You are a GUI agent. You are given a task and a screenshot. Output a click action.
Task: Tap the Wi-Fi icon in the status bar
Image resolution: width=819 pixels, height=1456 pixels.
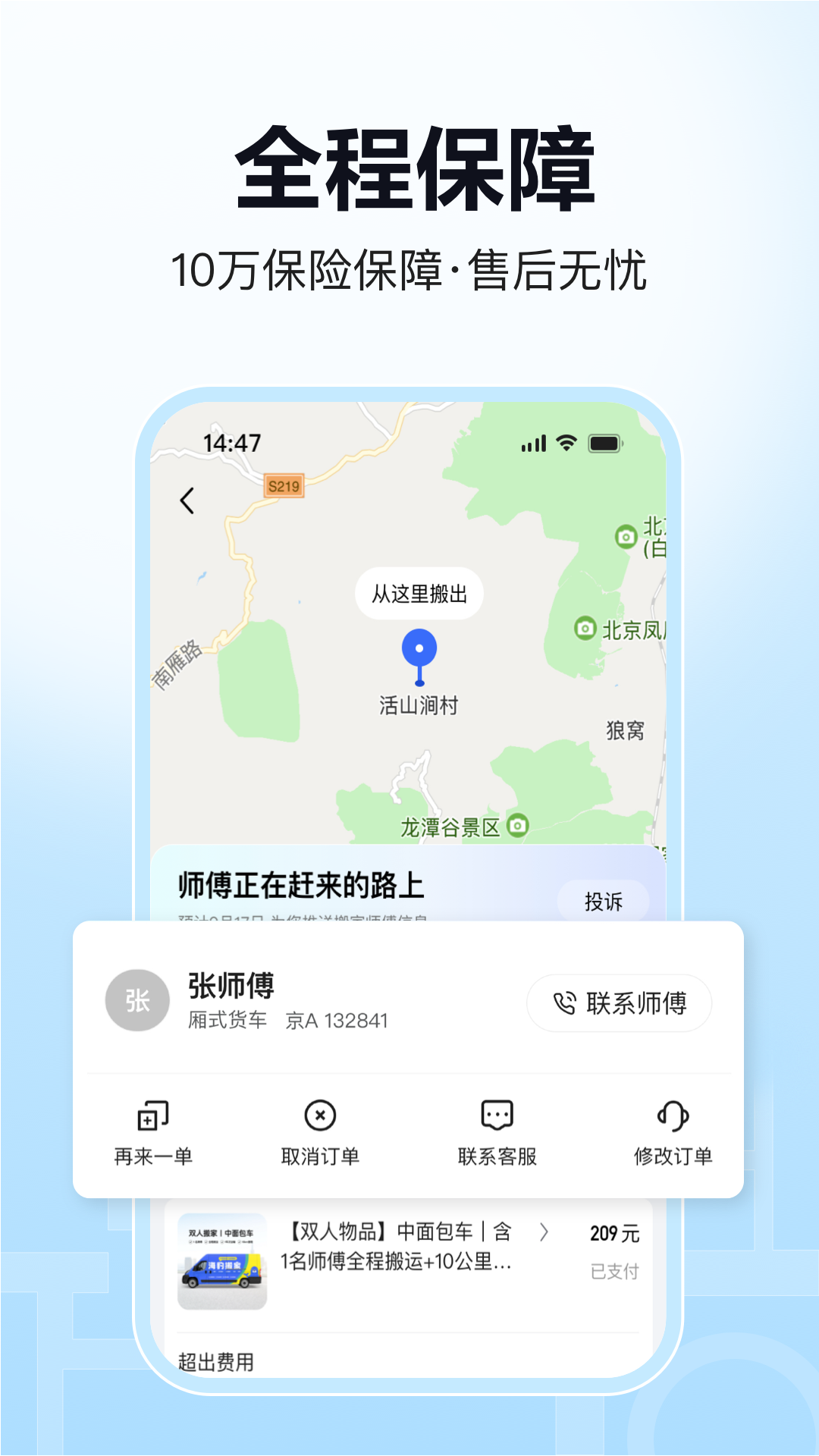click(x=565, y=442)
